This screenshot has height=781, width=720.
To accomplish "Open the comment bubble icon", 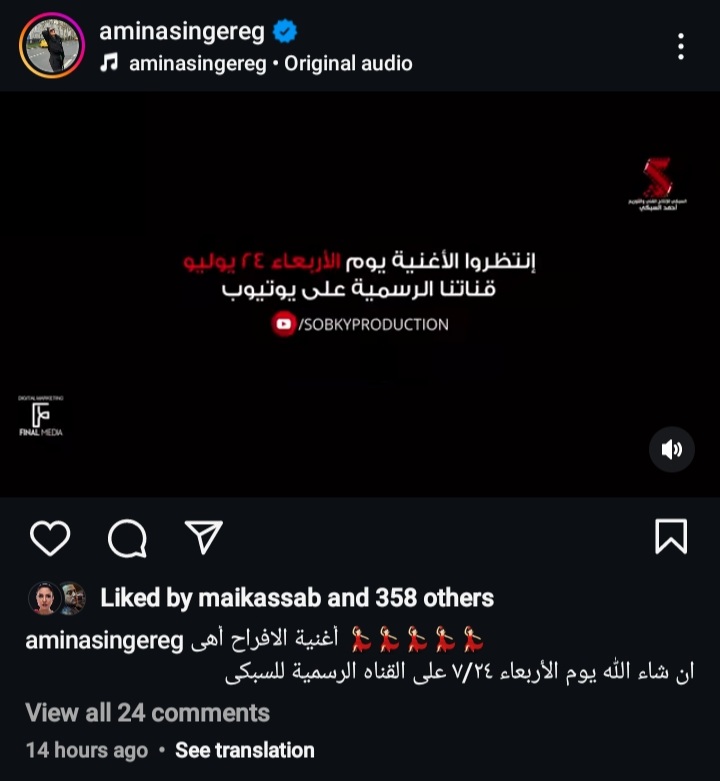I will (127, 538).
